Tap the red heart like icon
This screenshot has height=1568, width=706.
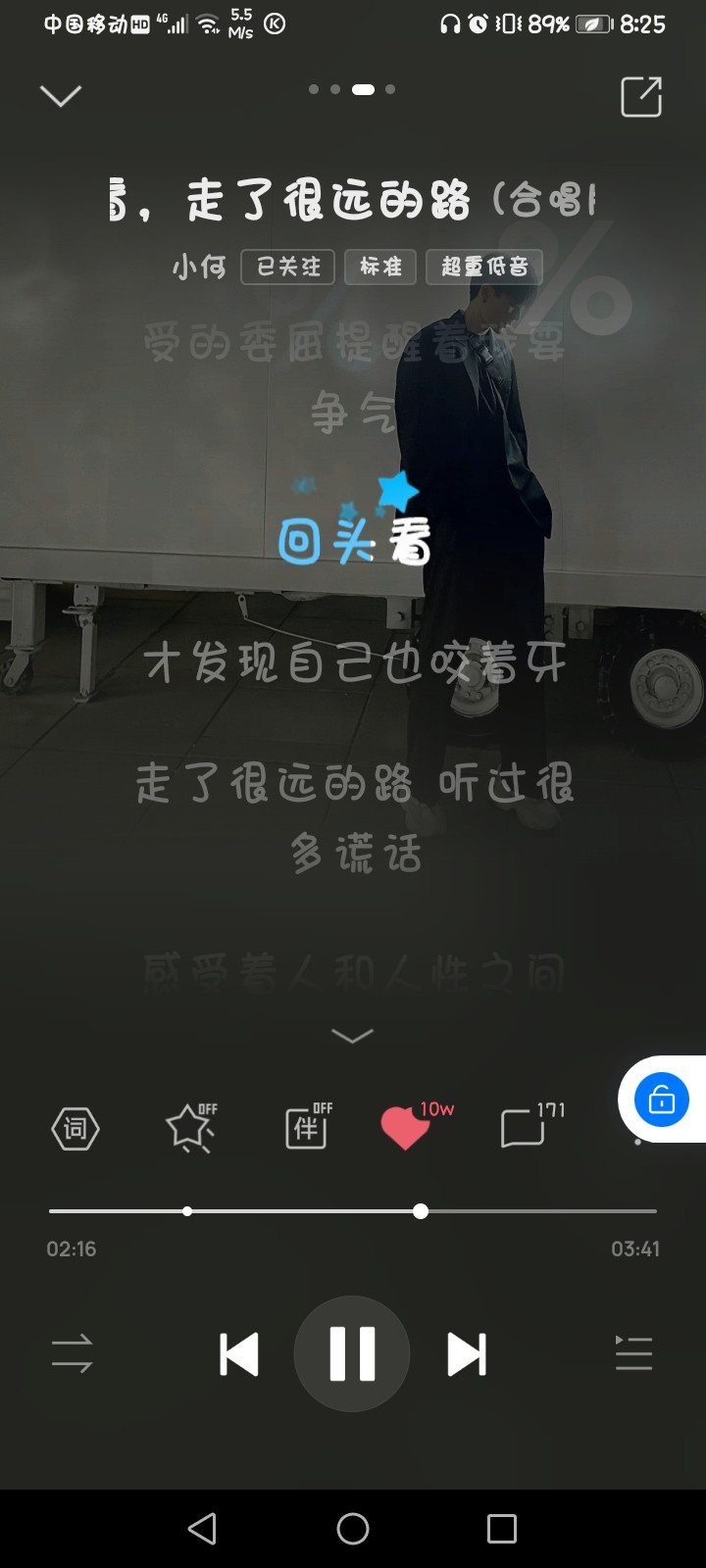pyautogui.click(x=405, y=1128)
